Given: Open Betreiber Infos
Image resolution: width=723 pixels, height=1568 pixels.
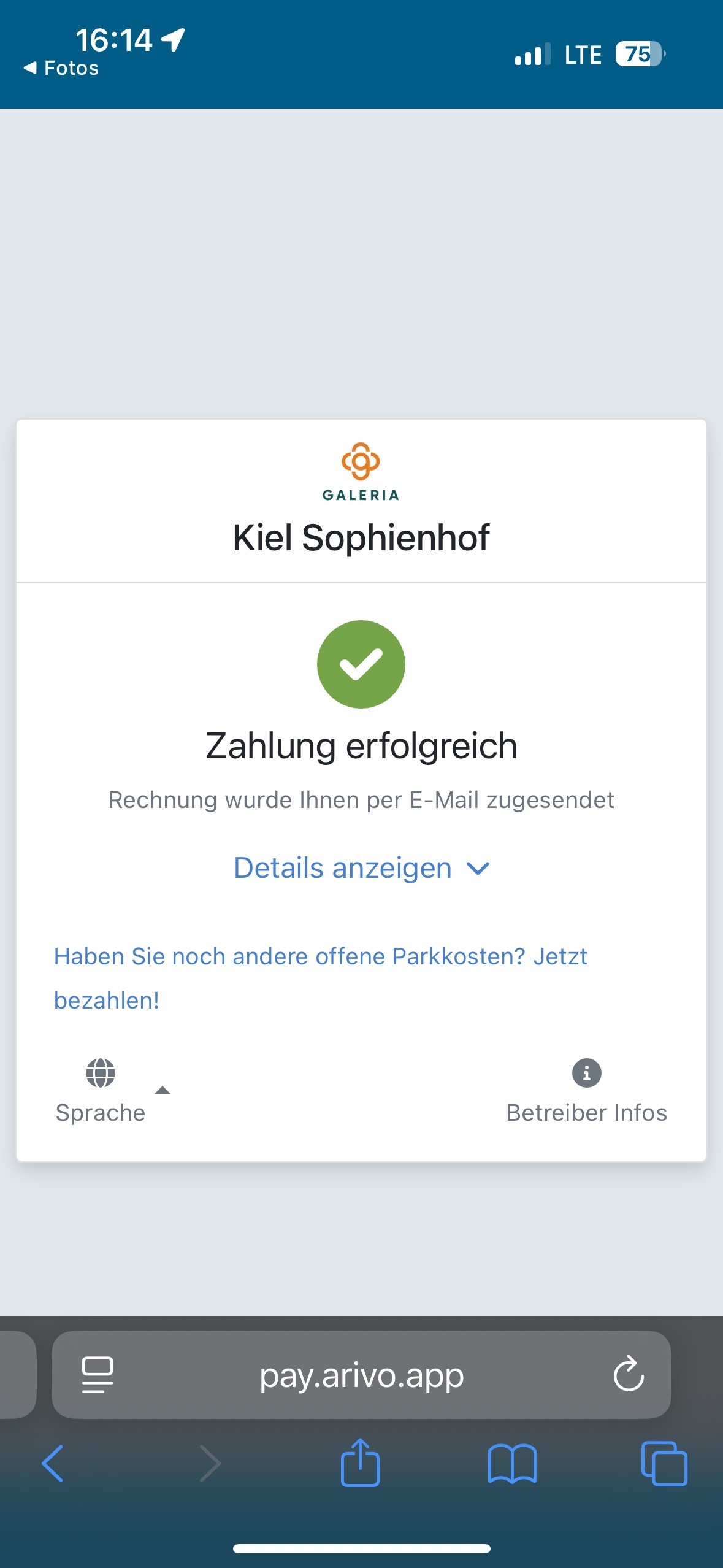Looking at the screenshot, I should pyautogui.click(x=586, y=1091).
